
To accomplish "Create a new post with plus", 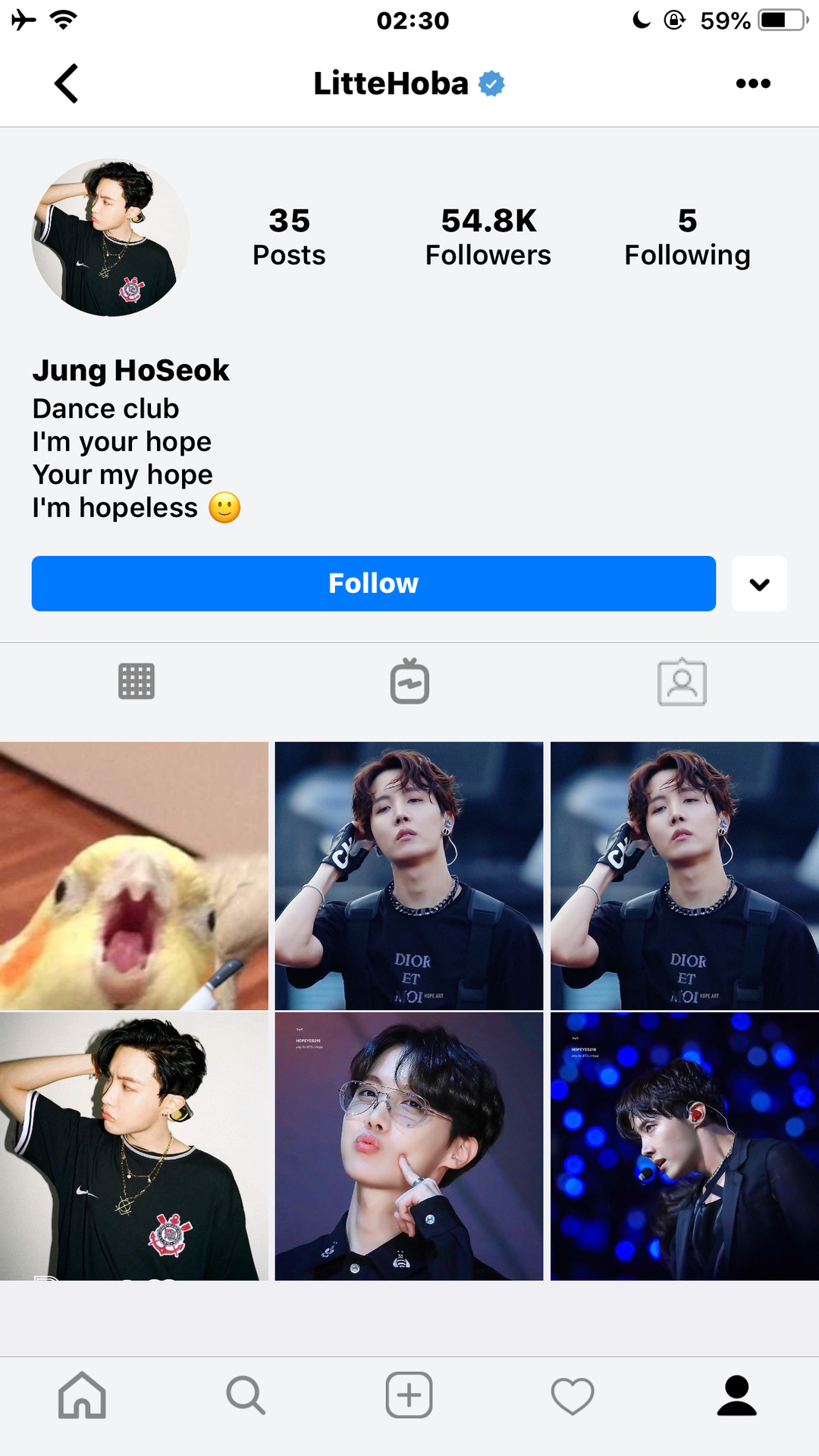I will 409,1395.
